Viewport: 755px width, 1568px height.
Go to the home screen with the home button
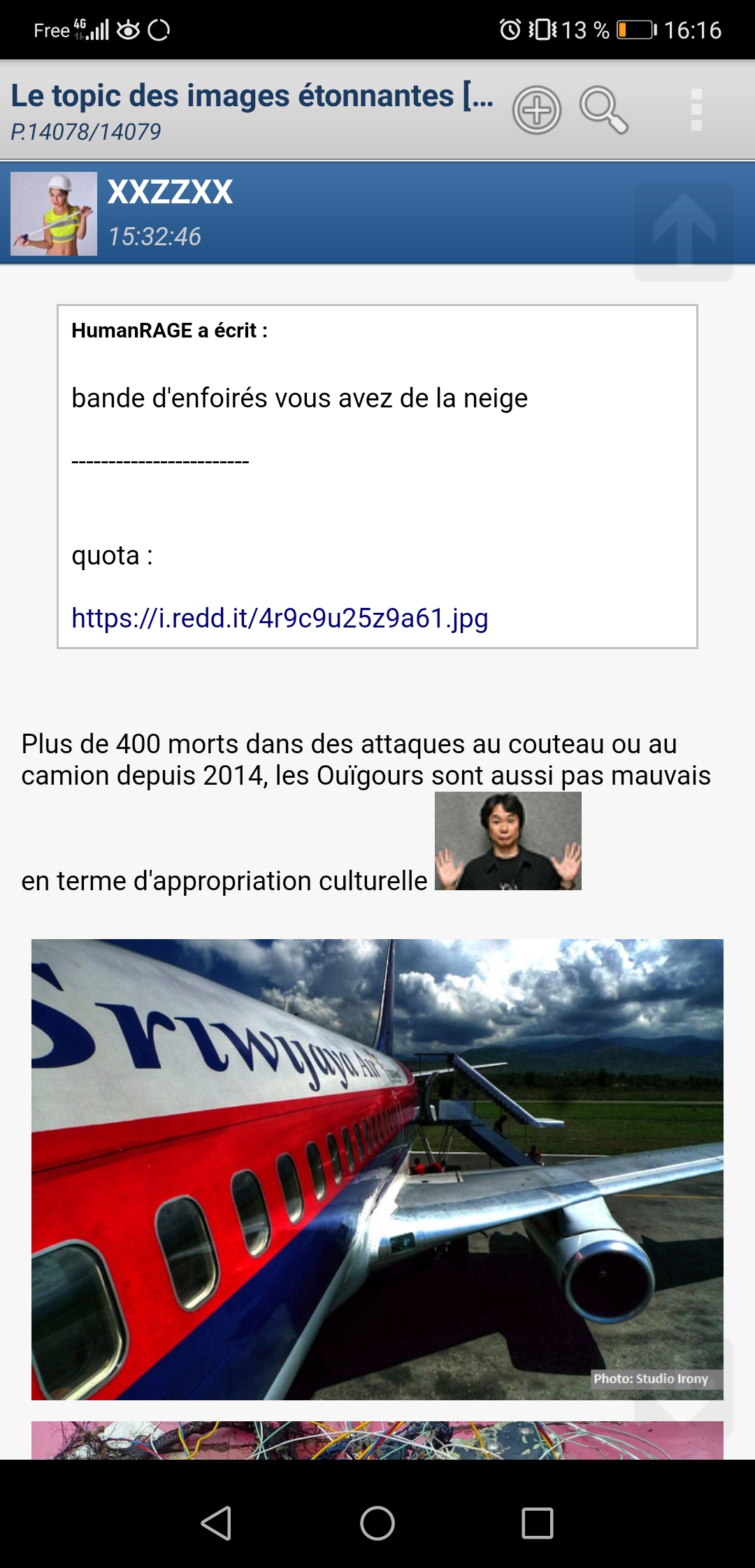coord(377,1523)
